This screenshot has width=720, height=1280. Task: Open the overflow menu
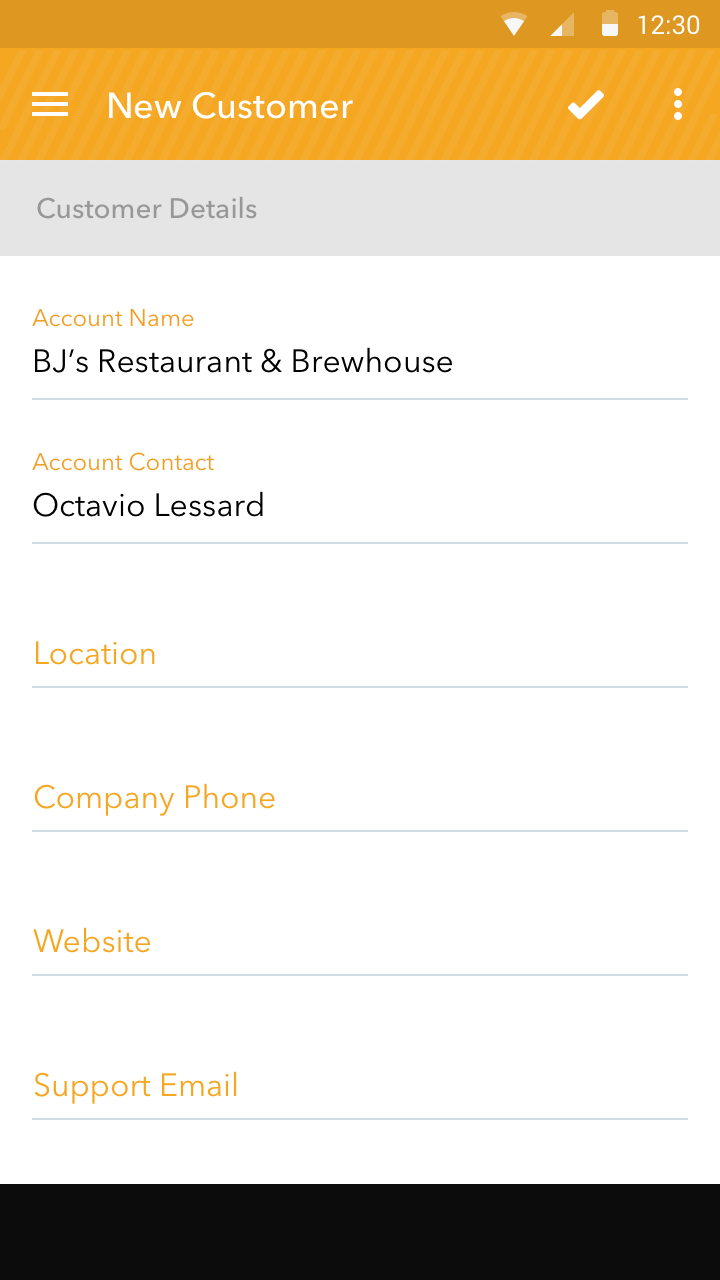(x=678, y=105)
